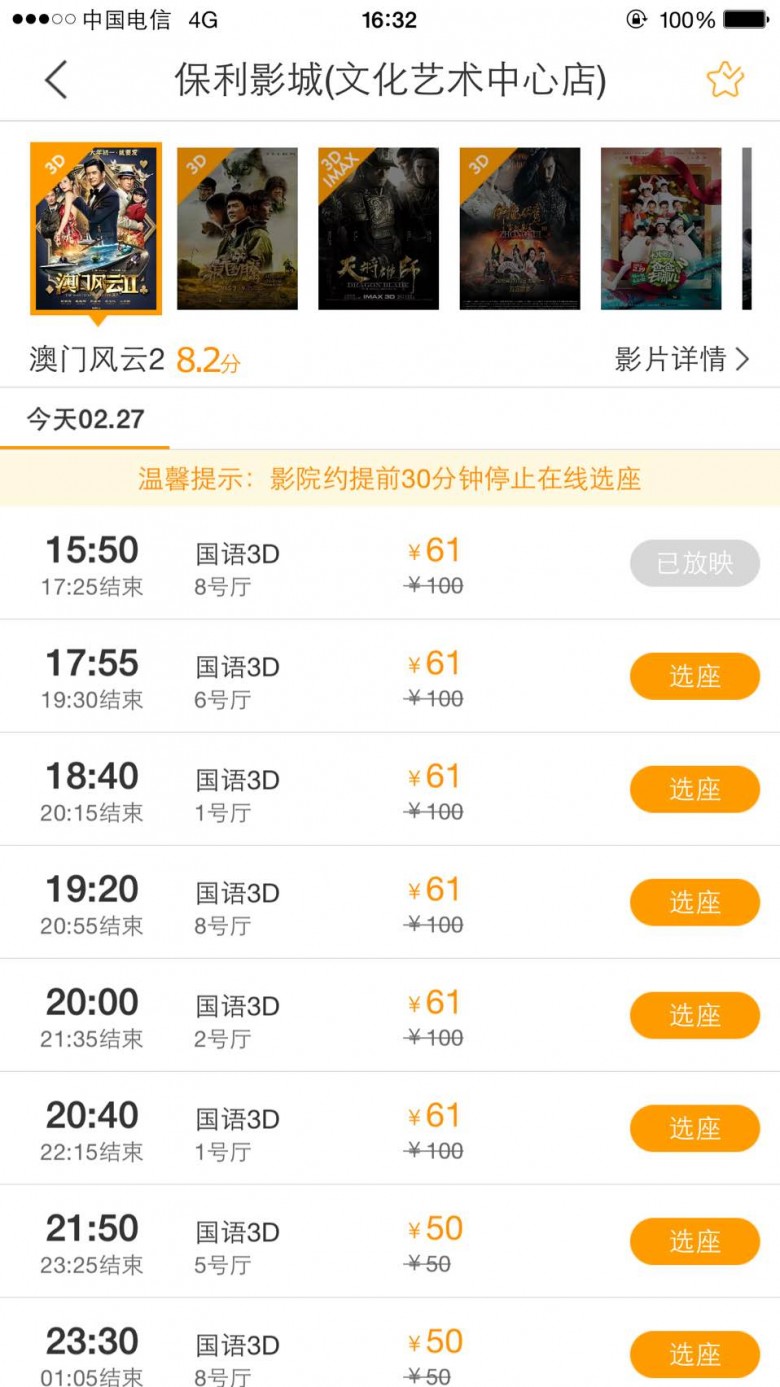Tap 选座 for the 17:55 showing
This screenshot has height=1387, width=780.
coord(694,676)
